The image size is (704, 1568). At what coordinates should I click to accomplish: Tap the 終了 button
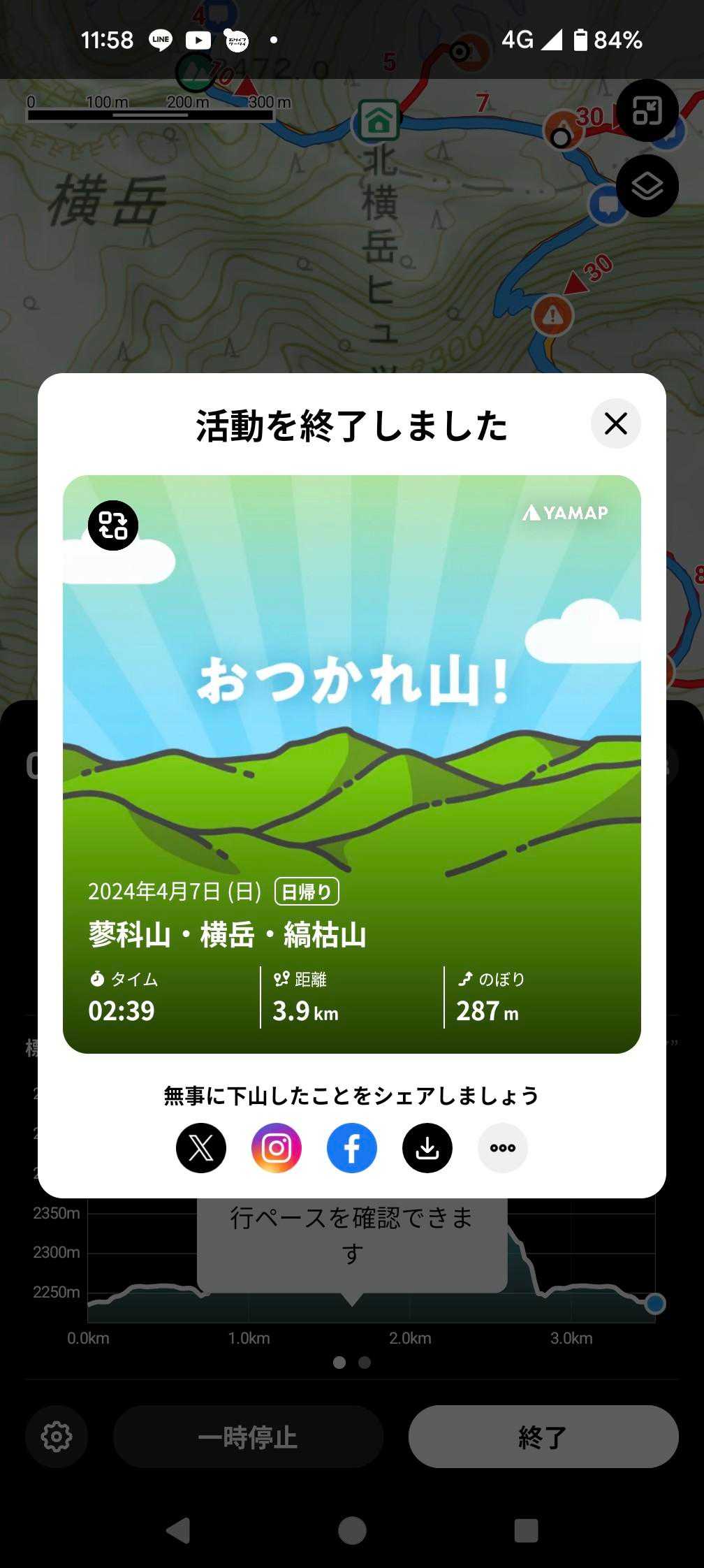pos(543,1437)
